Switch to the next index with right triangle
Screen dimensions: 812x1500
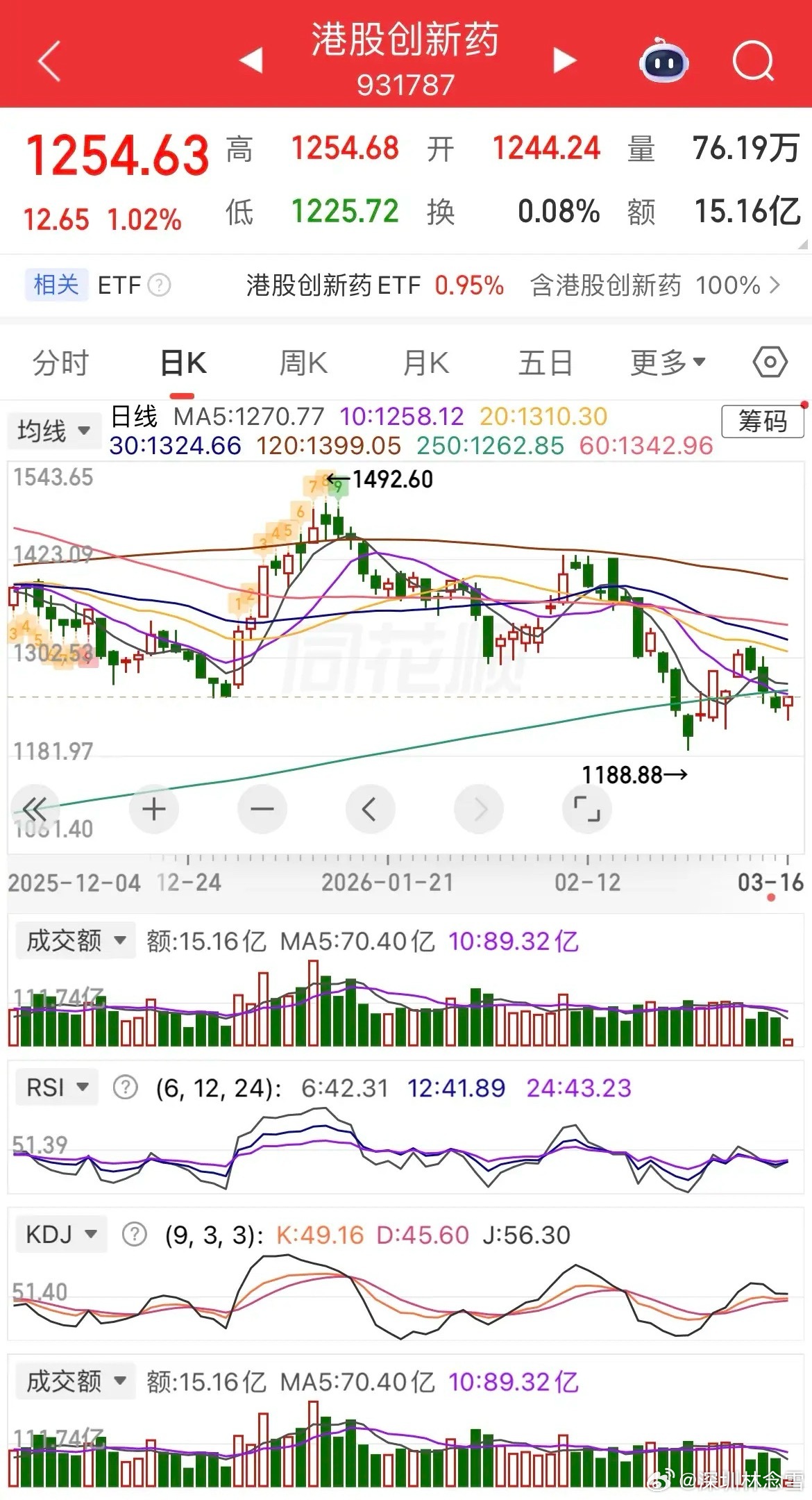(x=564, y=60)
